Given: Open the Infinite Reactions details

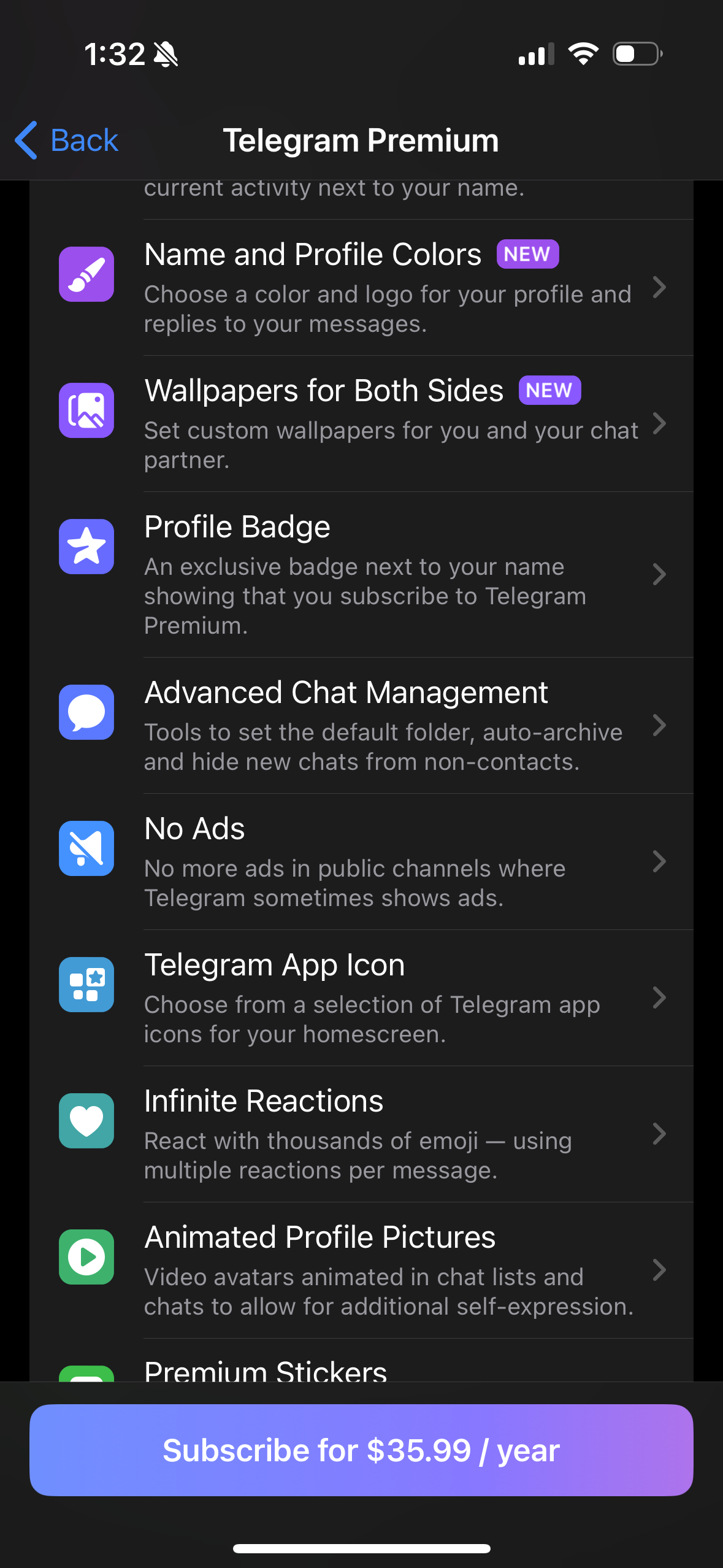Looking at the screenshot, I should [x=660, y=1134].
